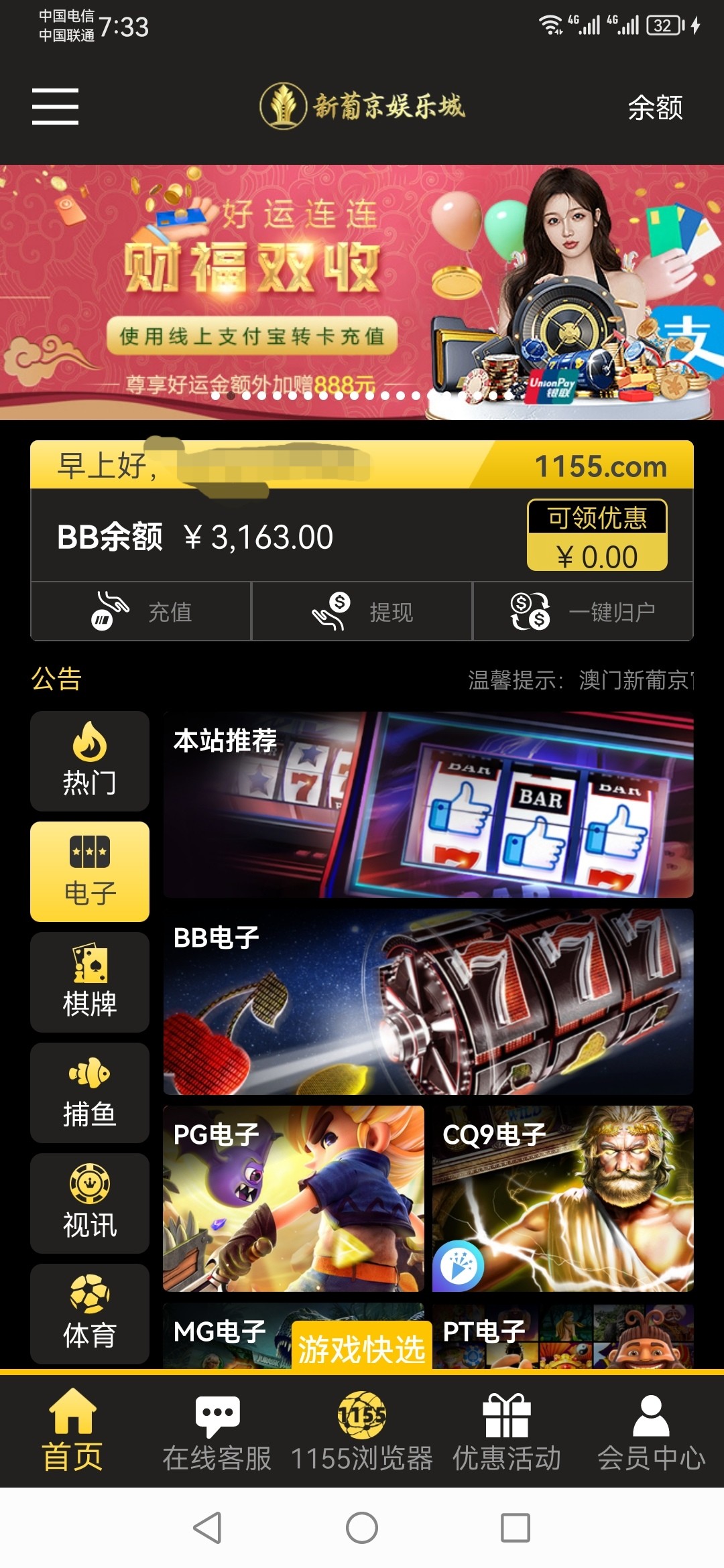724x1568 pixels.
Task: Go to the 体育 category
Action: 90,1314
